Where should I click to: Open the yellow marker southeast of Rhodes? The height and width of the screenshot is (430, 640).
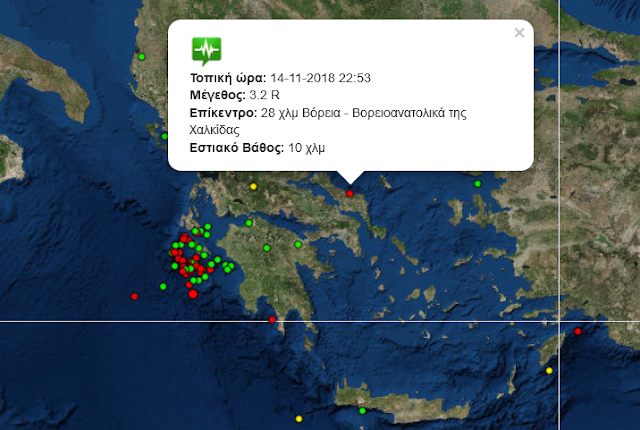pos(549,371)
